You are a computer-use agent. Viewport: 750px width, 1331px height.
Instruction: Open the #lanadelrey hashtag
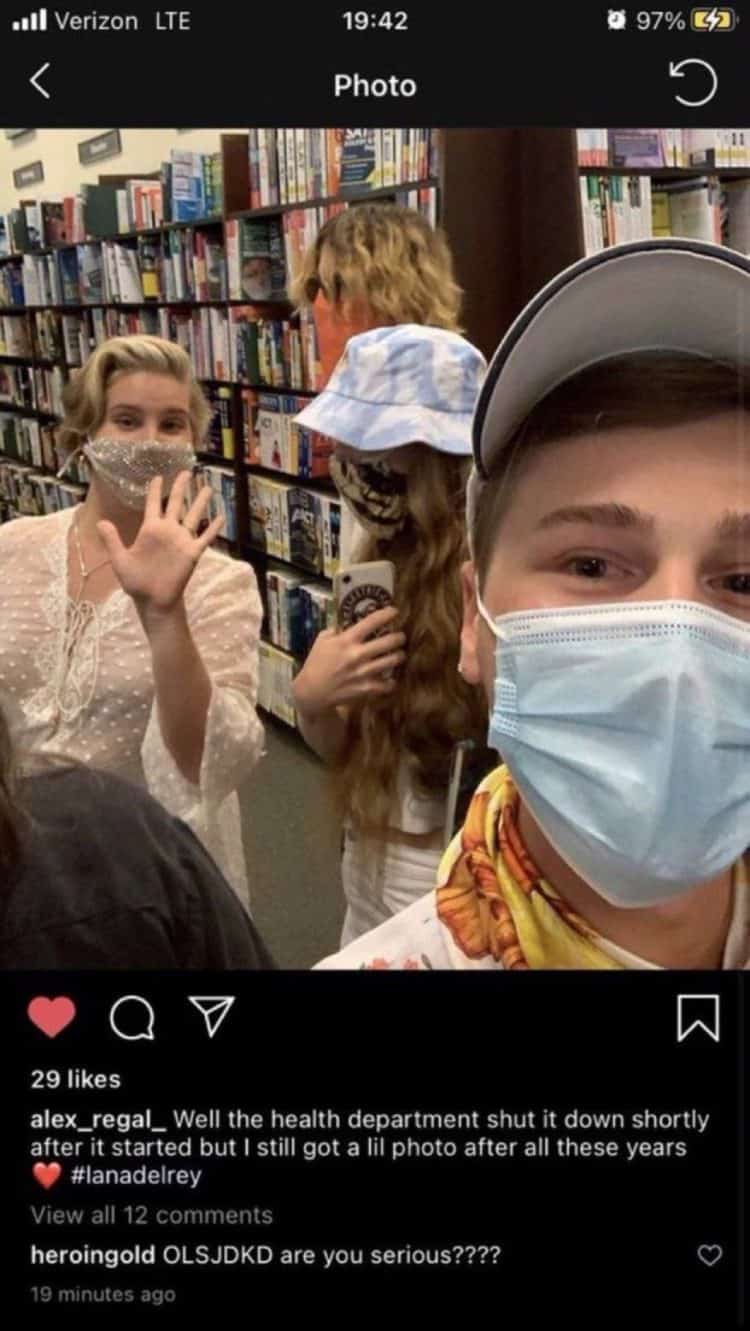pos(137,1175)
